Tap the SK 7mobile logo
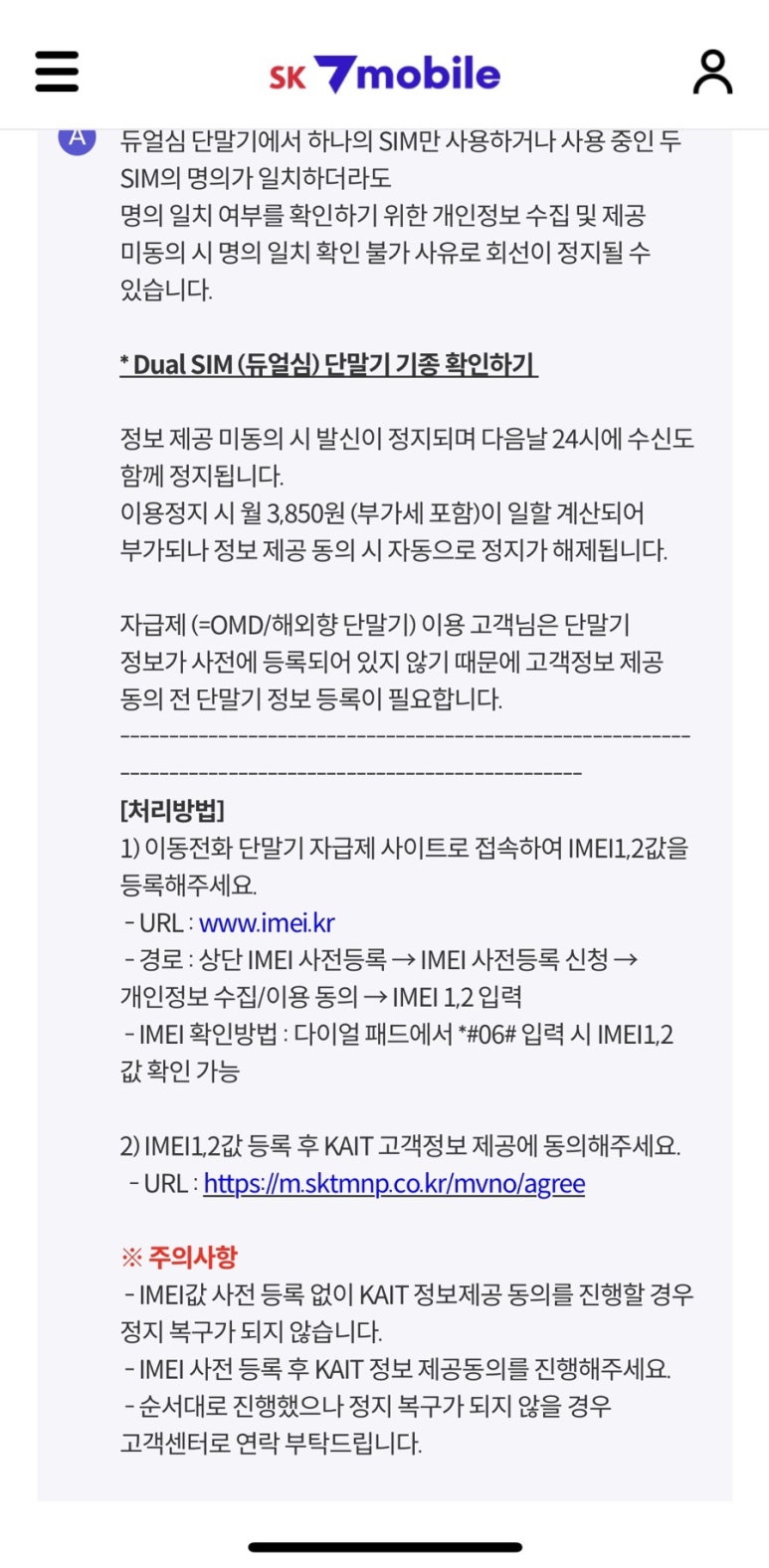Image resolution: width=769 pixels, height=1568 pixels. [x=384, y=74]
